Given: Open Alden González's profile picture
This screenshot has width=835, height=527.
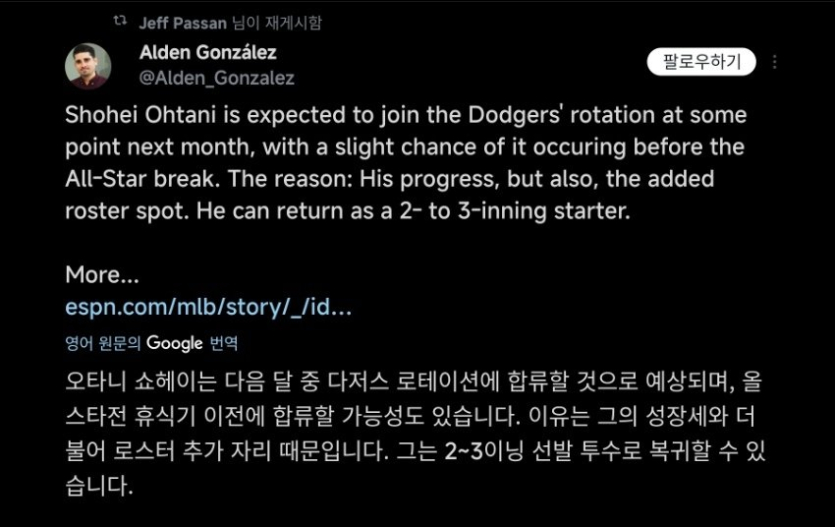Looking at the screenshot, I should (88, 66).
